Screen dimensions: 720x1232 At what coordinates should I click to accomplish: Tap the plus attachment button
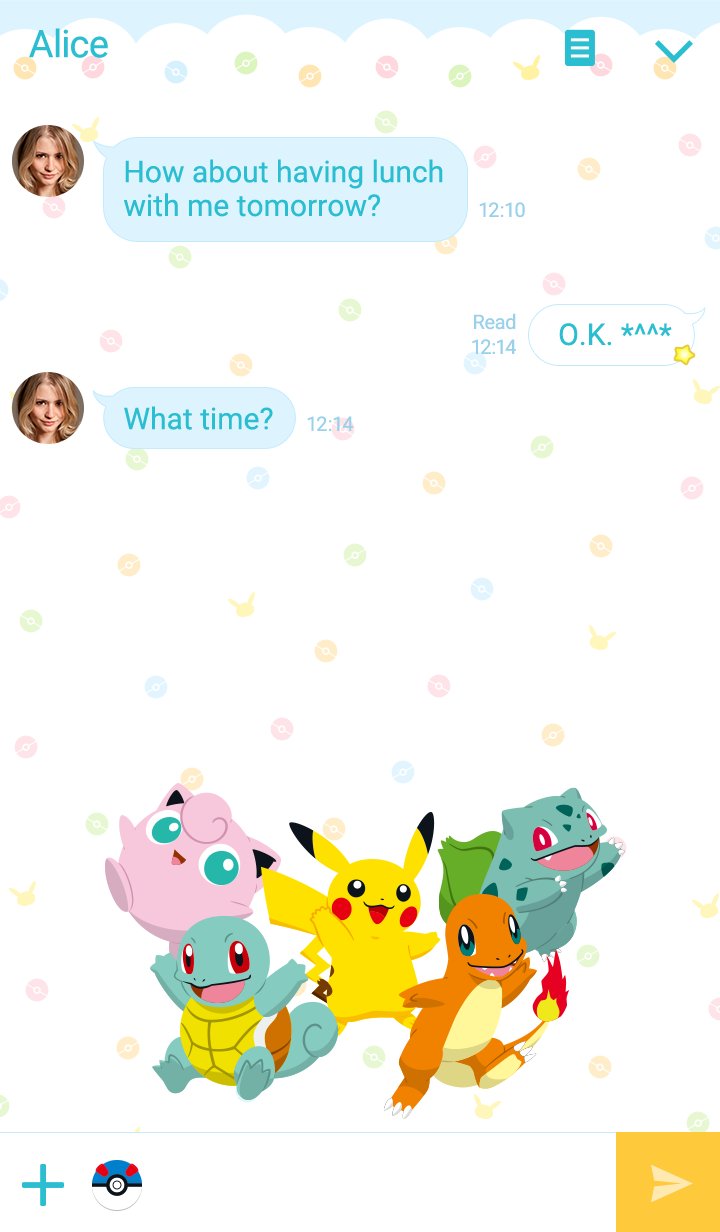43,1185
